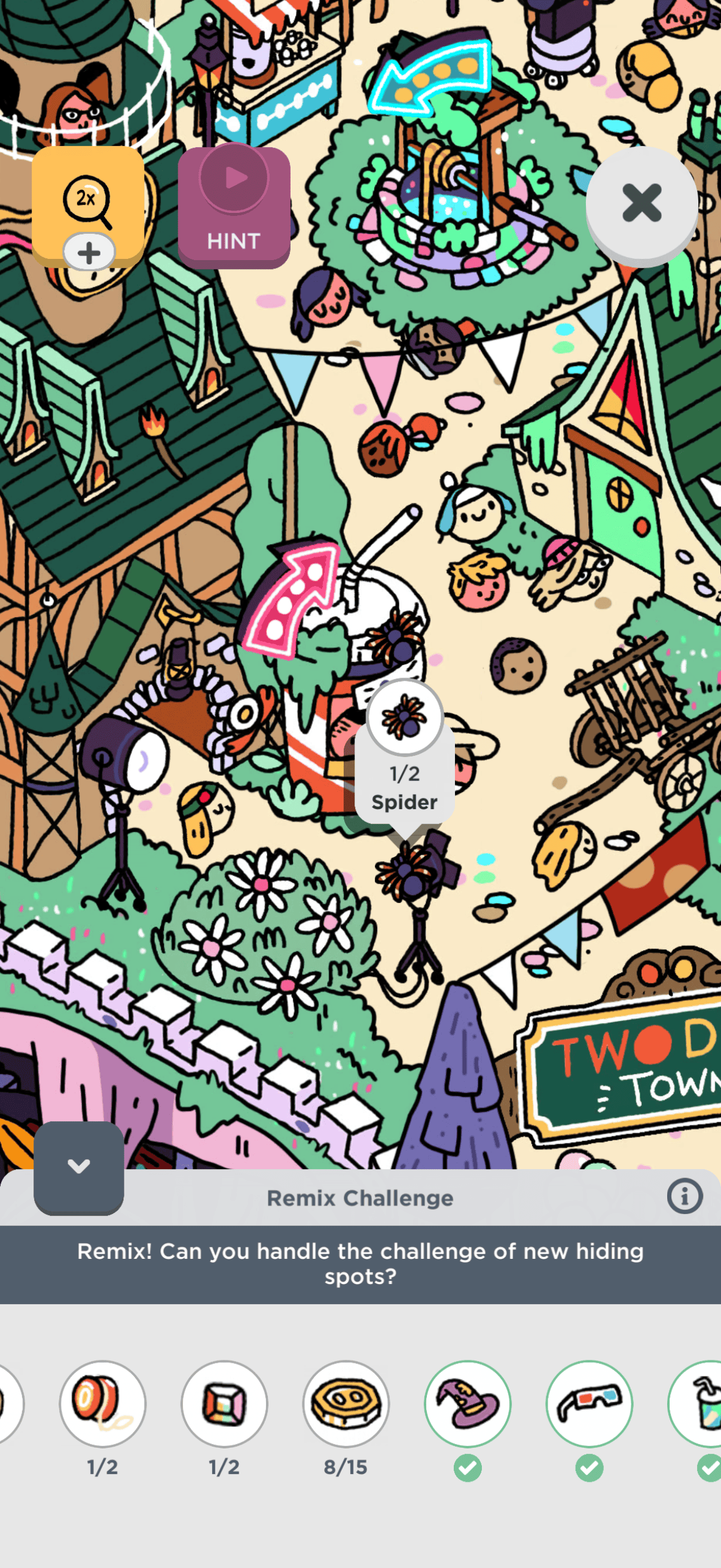Open Remix Challenge info icon

(x=684, y=1196)
